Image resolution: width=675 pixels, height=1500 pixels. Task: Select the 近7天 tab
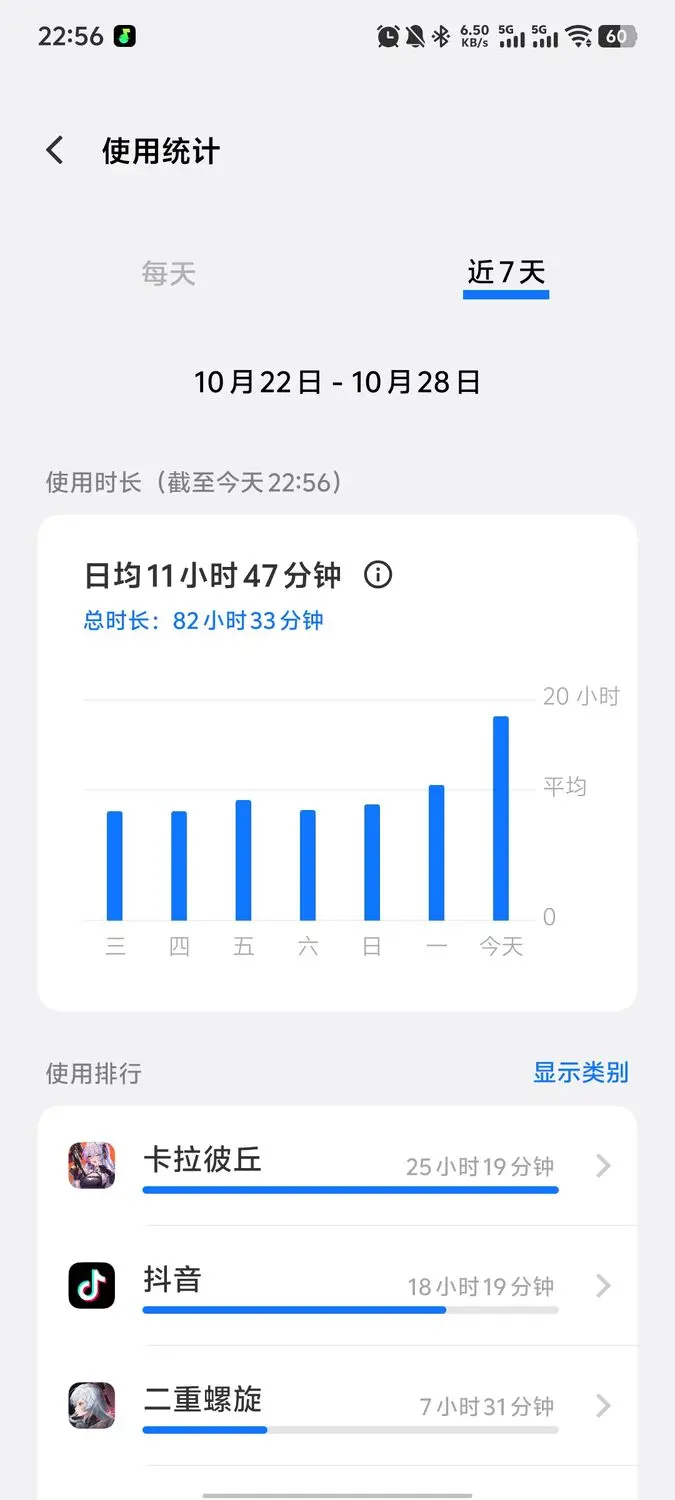[x=506, y=272]
